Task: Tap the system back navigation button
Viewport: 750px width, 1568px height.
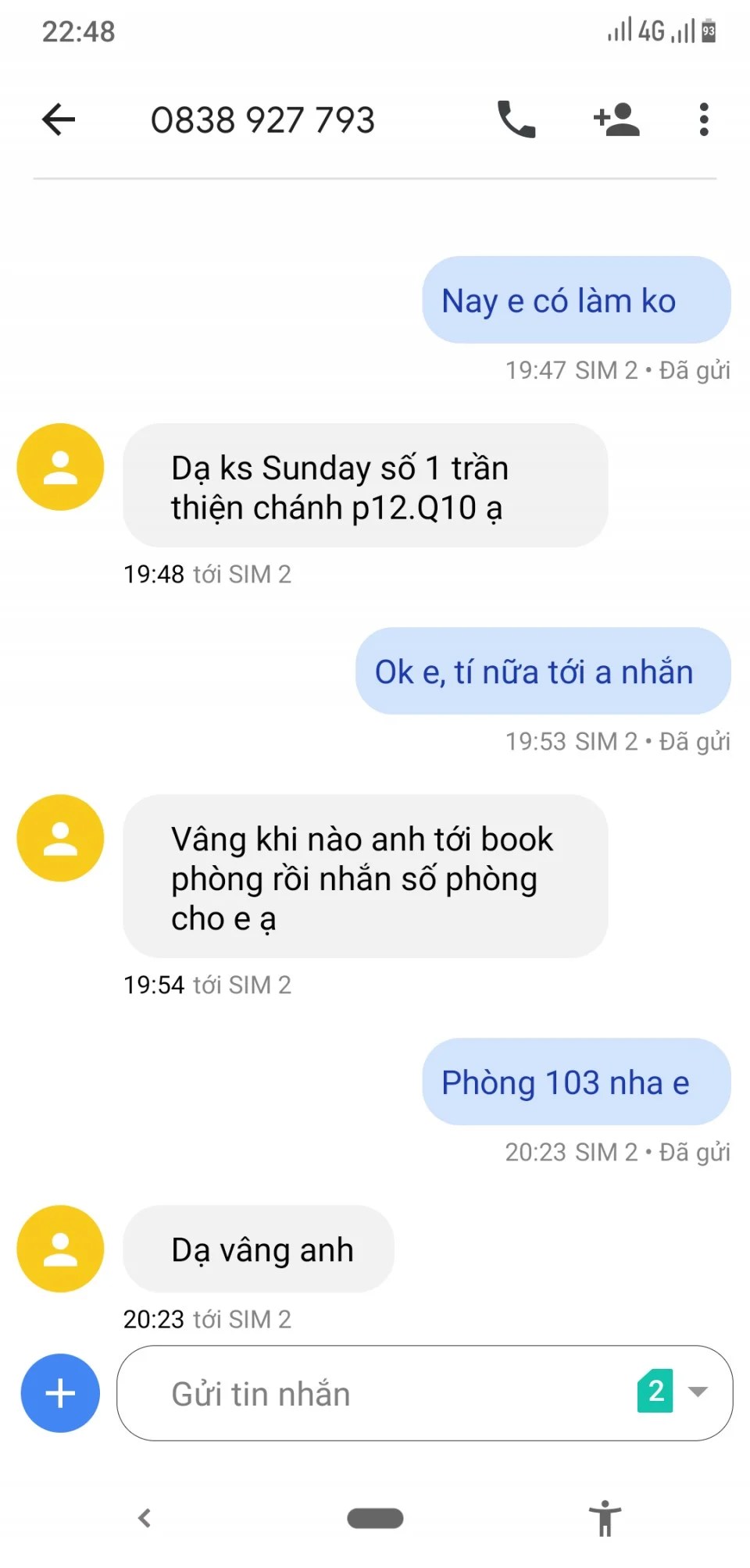Action: [145, 1518]
